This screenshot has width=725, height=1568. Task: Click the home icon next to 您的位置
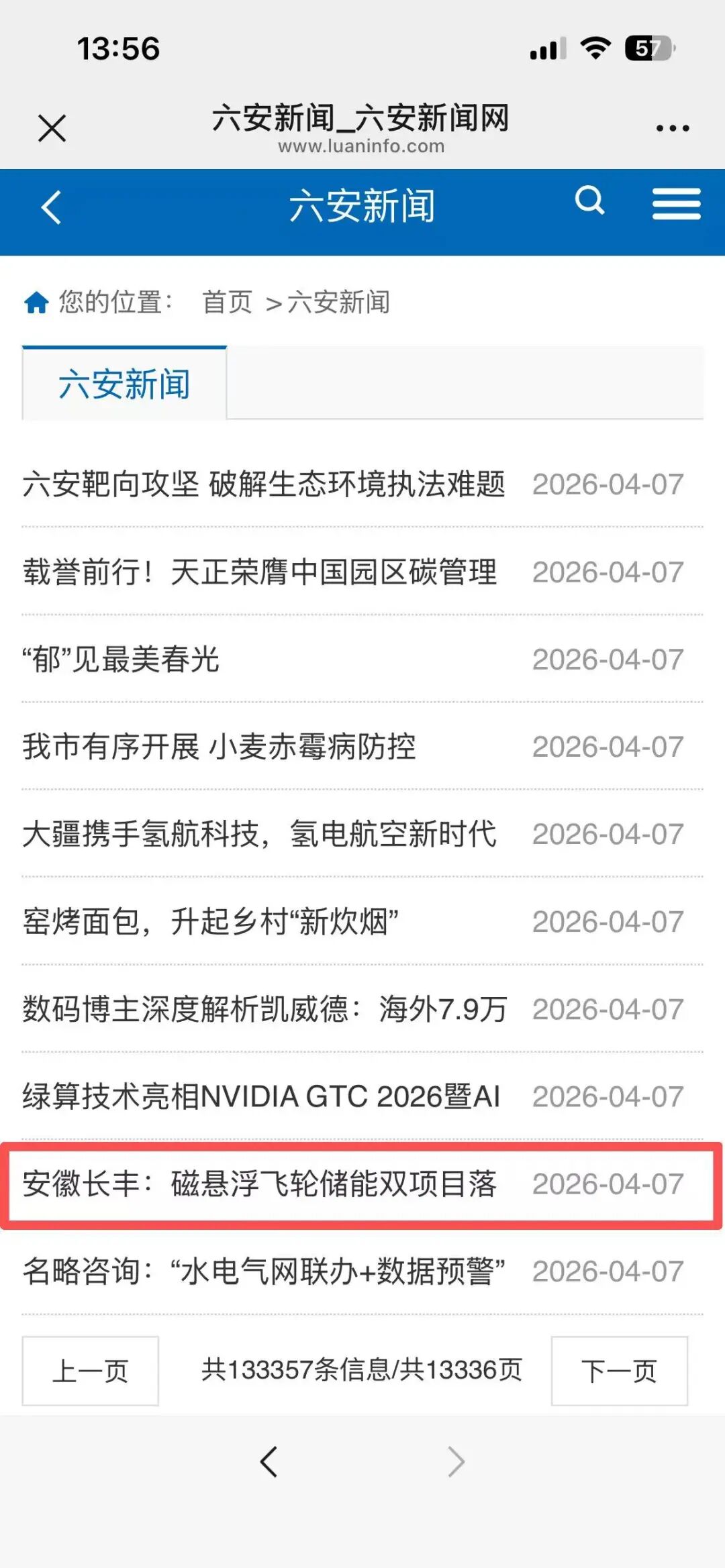tap(36, 303)
